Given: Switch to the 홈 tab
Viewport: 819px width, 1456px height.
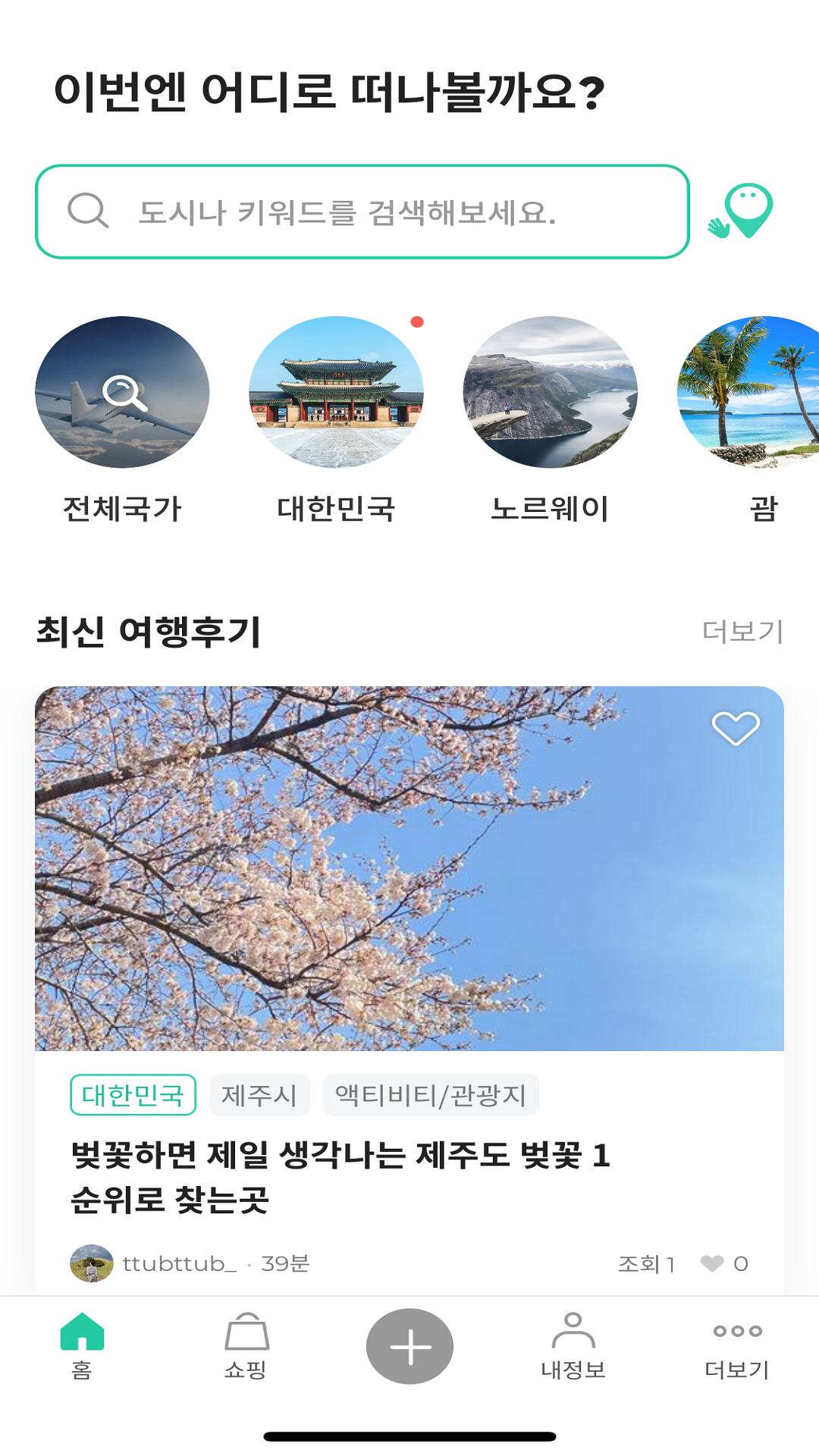Looking at the screenshot, I should pyautogui.click(x=82, y=1346).
